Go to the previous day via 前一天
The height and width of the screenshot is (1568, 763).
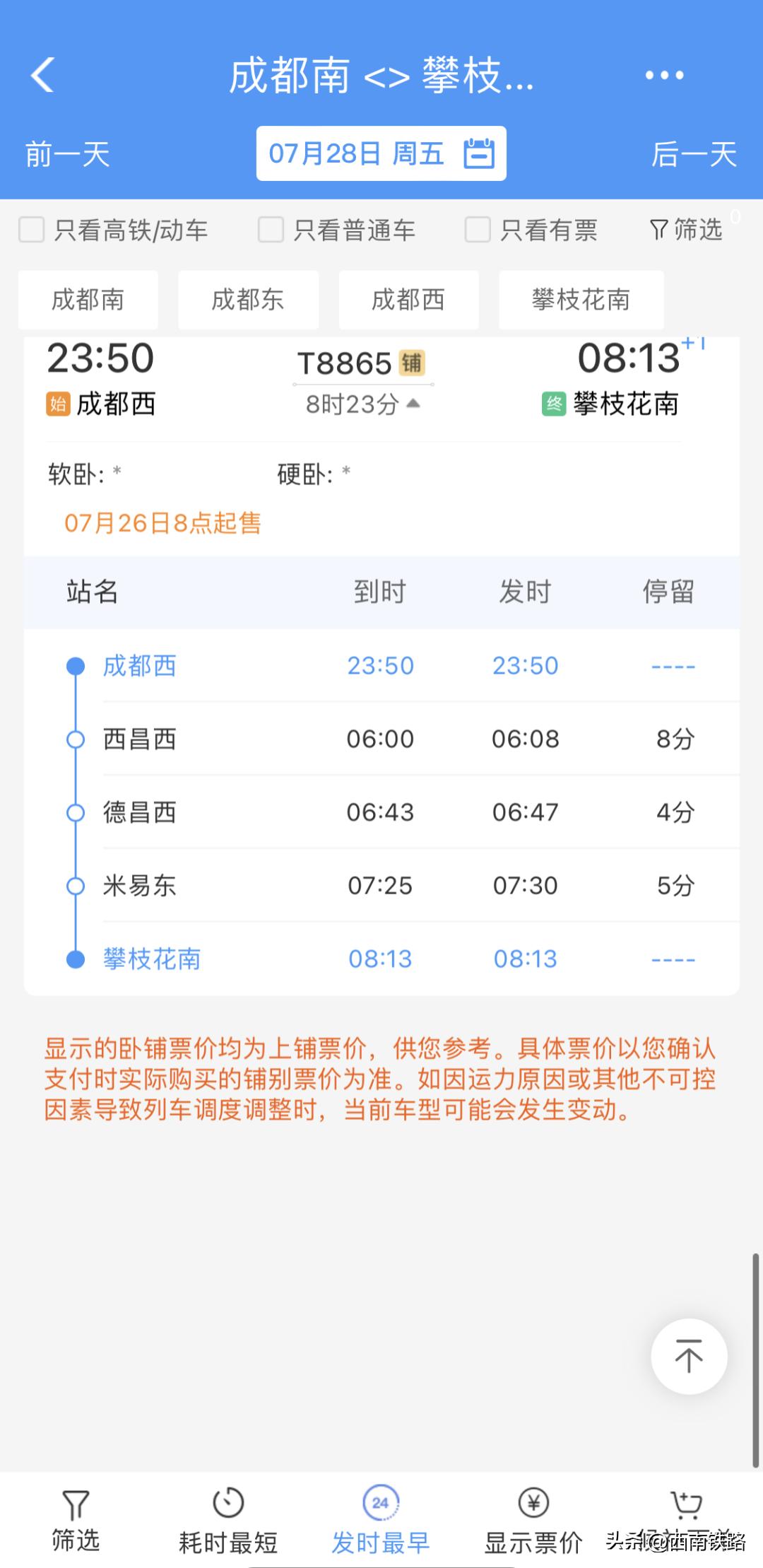67,154
